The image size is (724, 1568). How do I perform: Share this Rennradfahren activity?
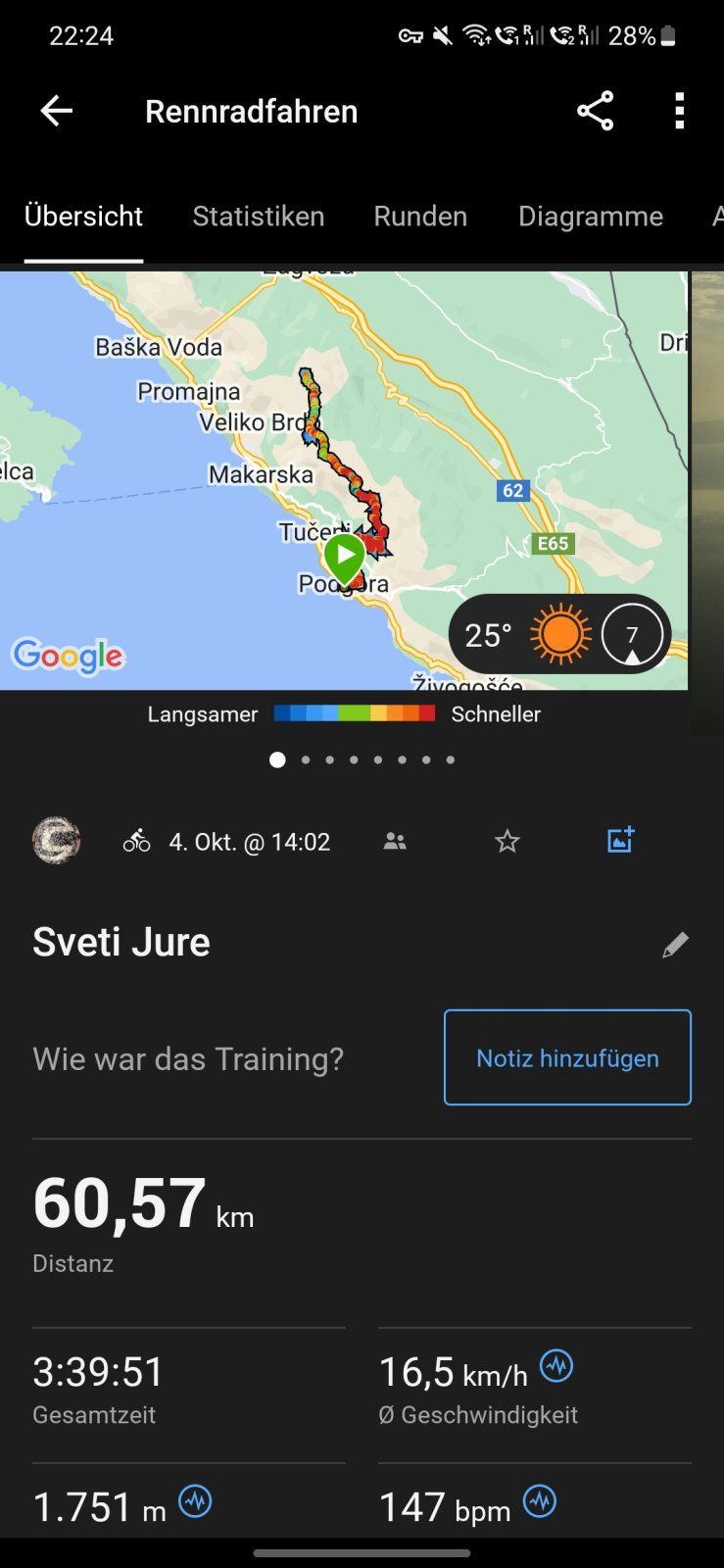pos(595,112)
